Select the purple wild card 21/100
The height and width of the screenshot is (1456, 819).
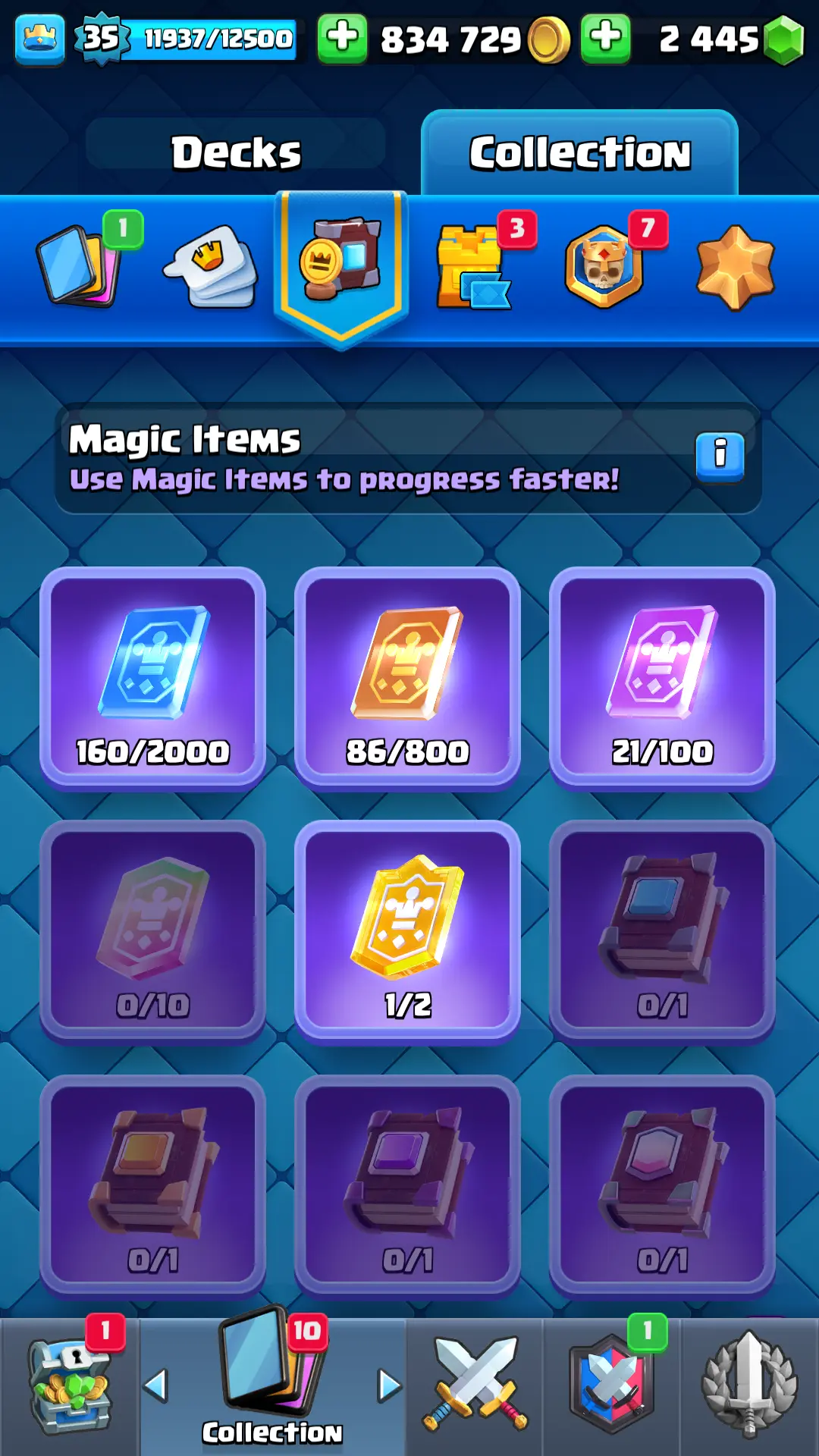coord(662,677)
